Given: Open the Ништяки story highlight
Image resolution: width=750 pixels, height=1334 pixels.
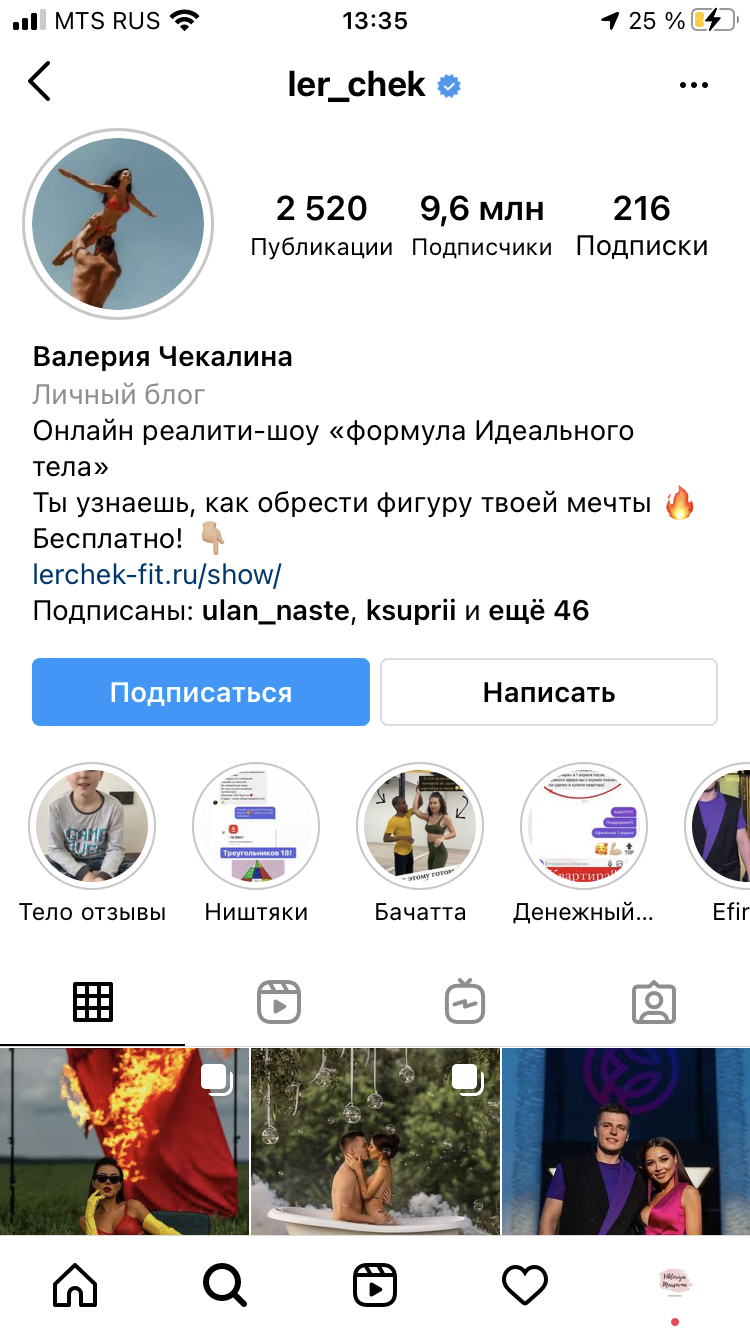Looking at the screenshot, I should tap(256, 826).
